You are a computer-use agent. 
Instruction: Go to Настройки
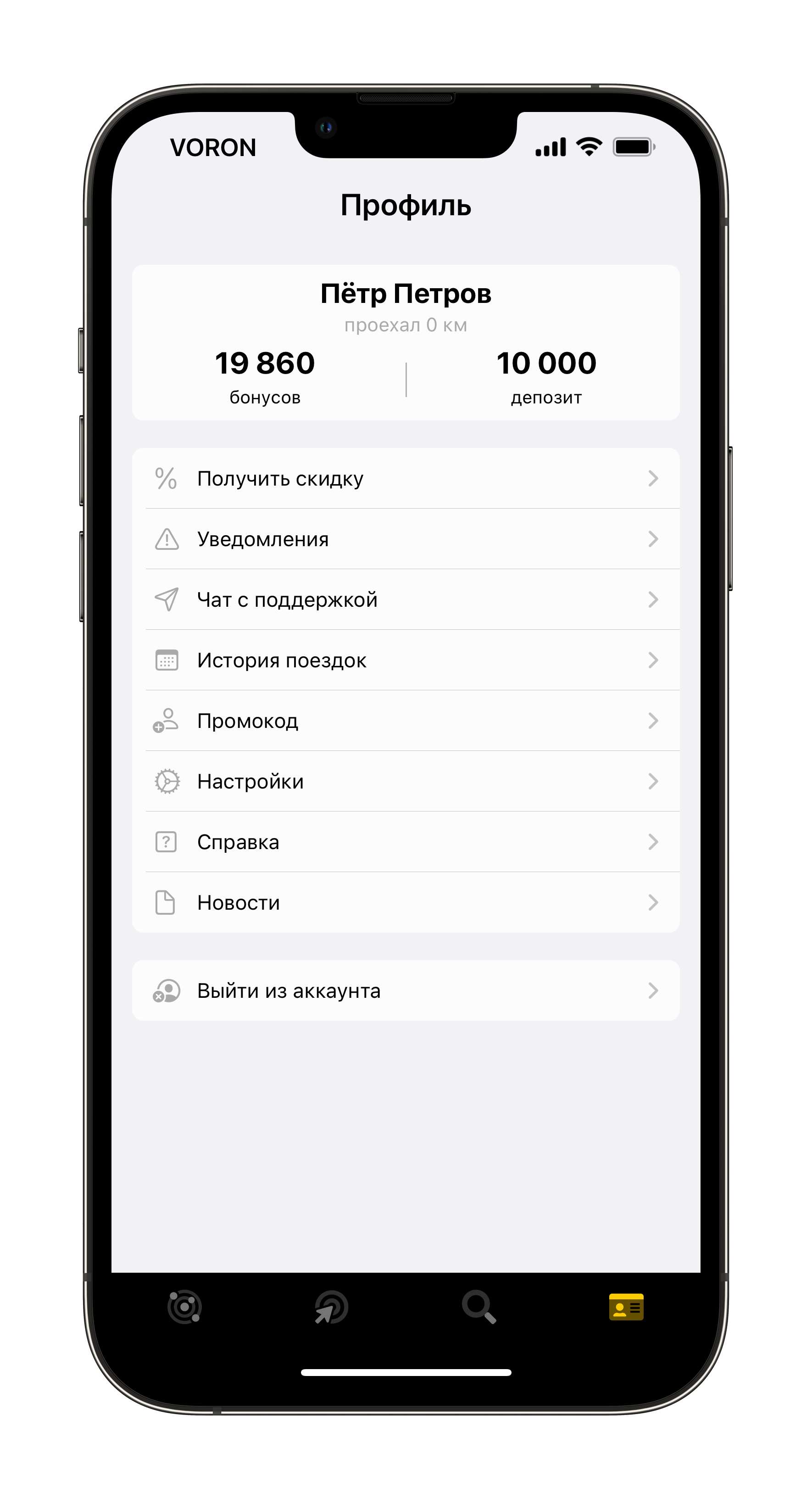pos(406,781)
